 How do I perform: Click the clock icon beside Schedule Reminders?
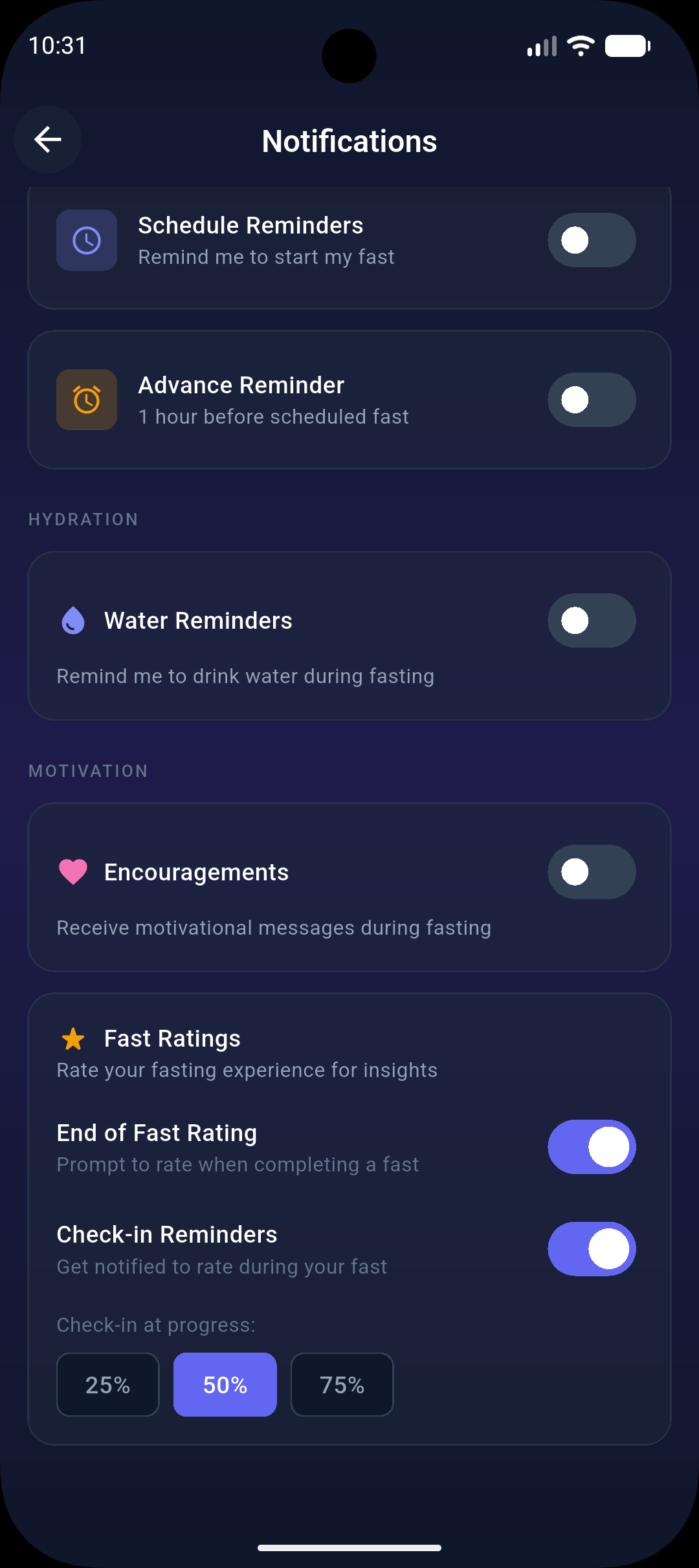coord(86,240)
